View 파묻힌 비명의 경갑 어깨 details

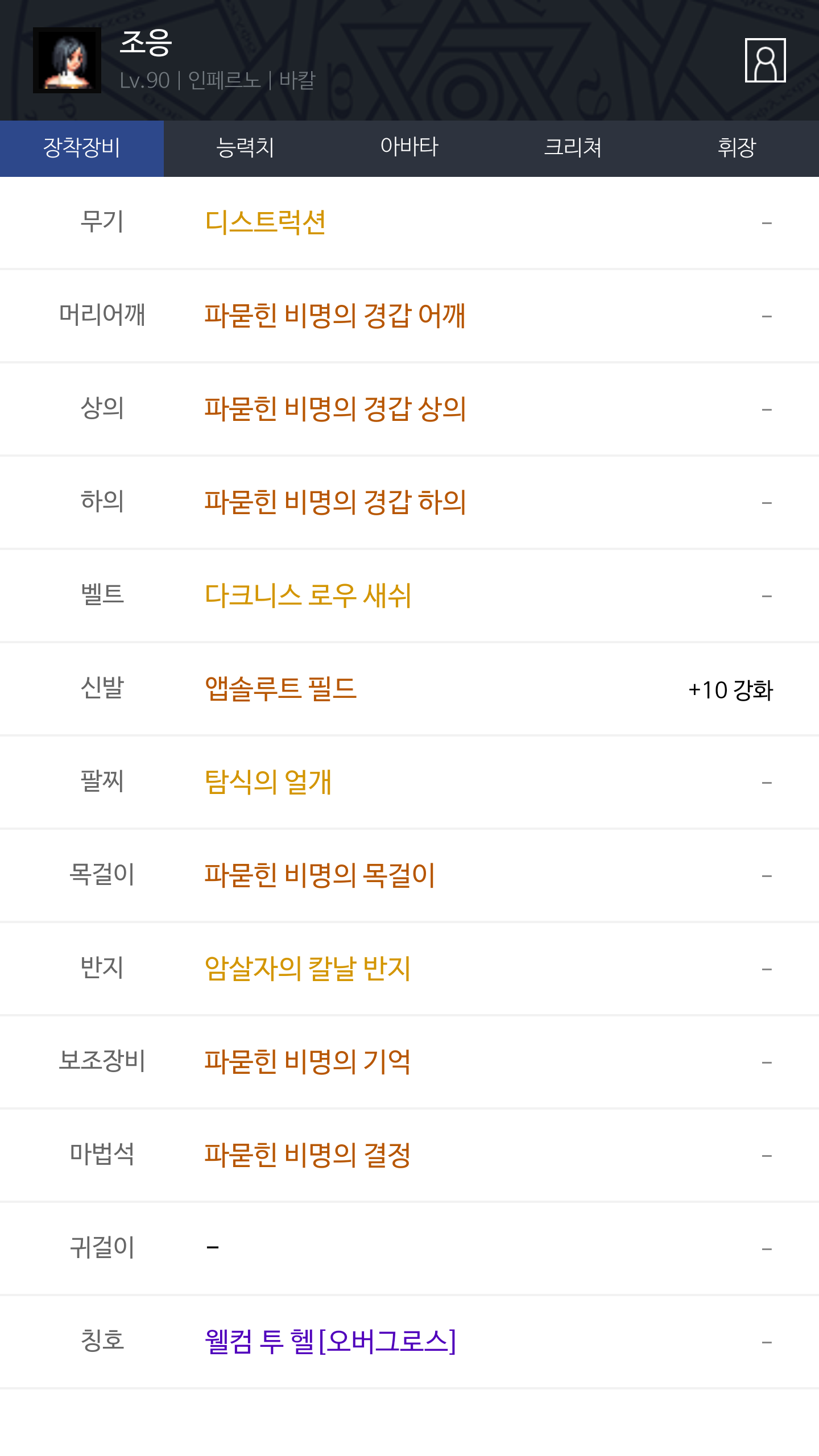click(x=335, y=316)
